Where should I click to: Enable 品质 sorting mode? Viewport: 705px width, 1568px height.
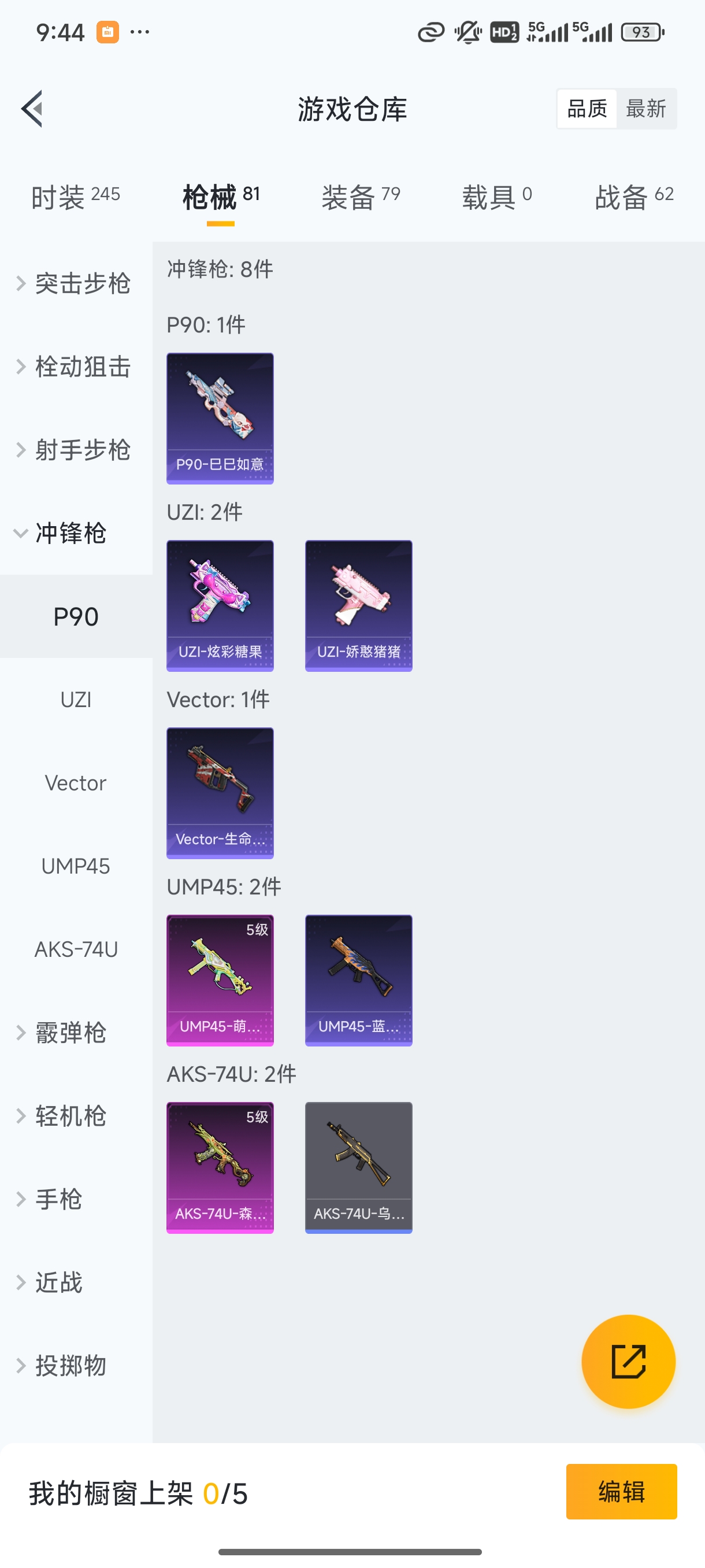586,108
